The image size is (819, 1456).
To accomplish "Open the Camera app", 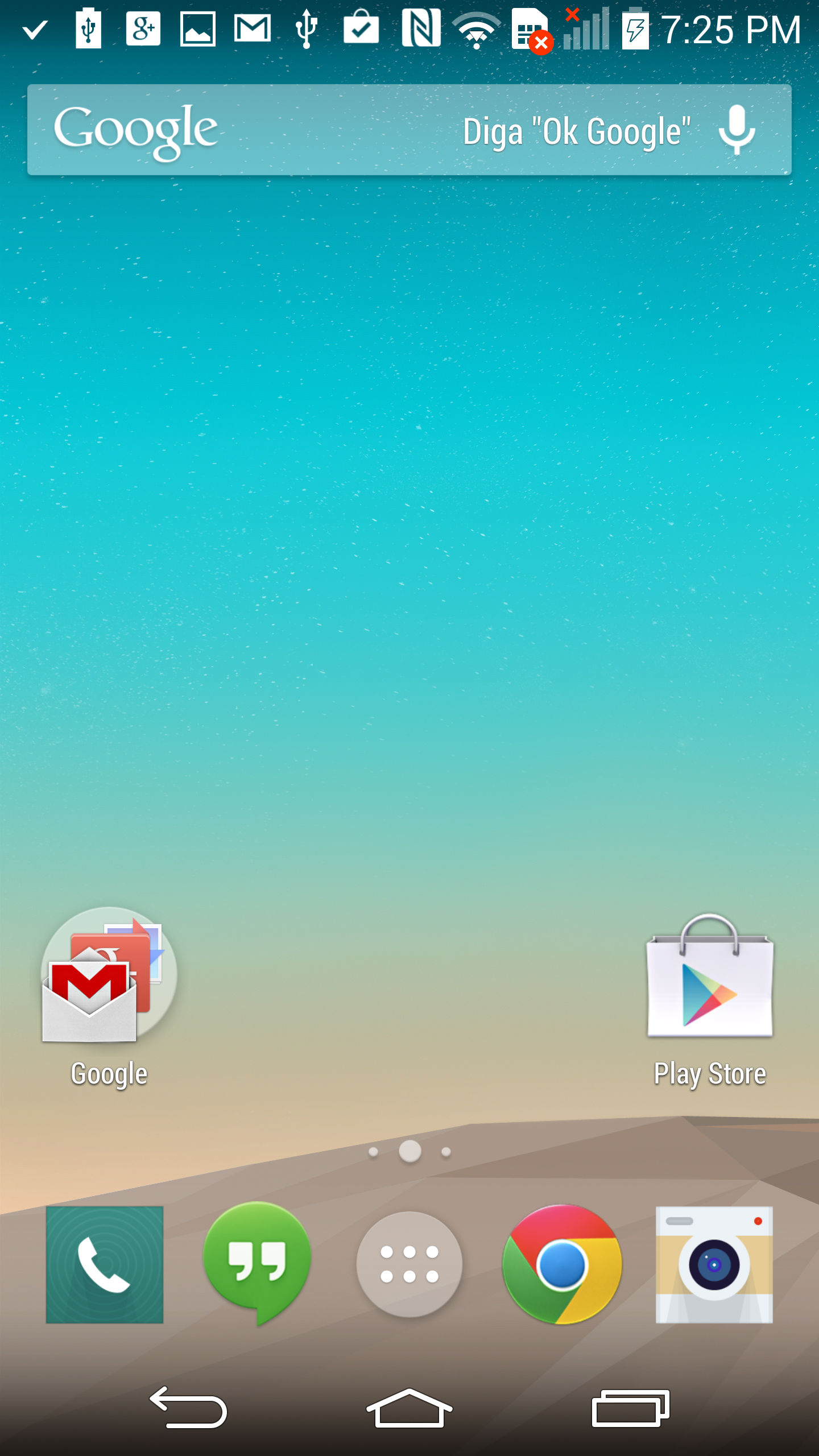I will (x=714, y=1264).
